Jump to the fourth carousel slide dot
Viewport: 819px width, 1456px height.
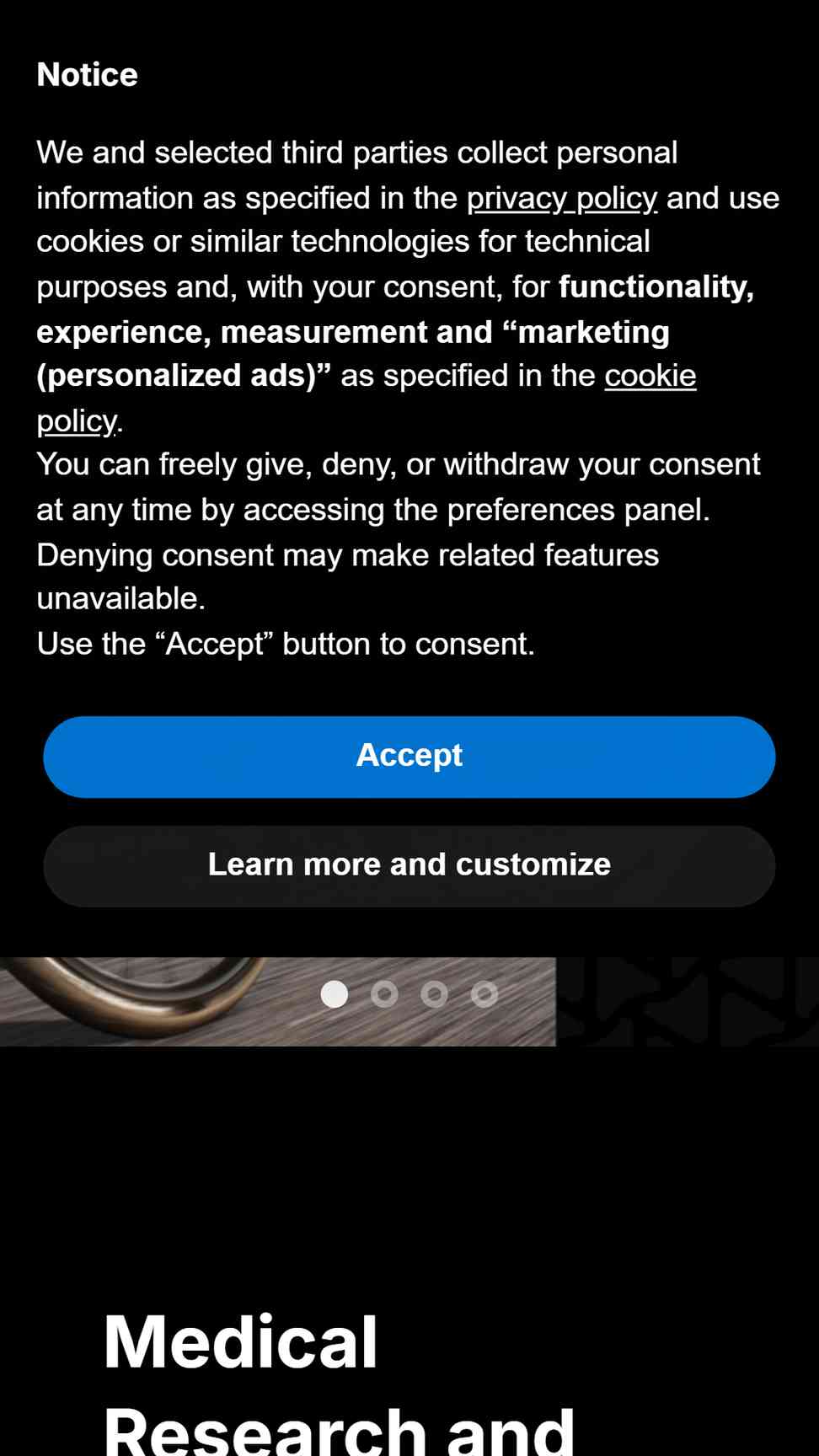484,994
